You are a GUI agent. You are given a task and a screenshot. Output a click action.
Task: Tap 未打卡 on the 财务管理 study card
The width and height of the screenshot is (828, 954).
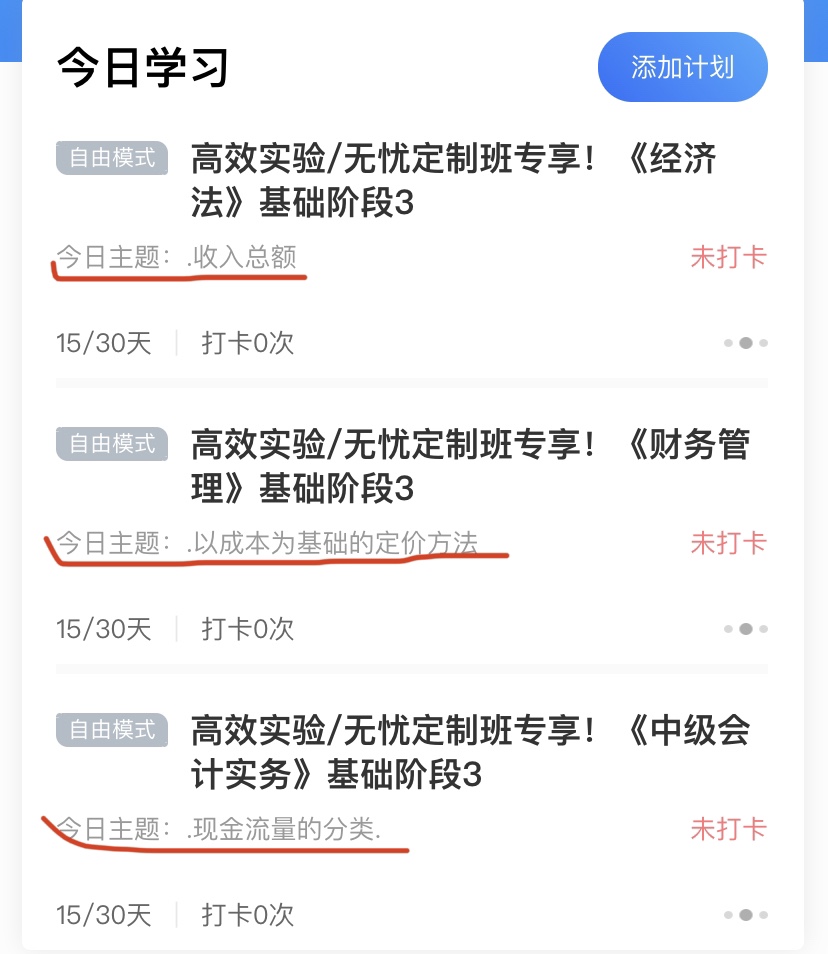(x=730, y=543)
